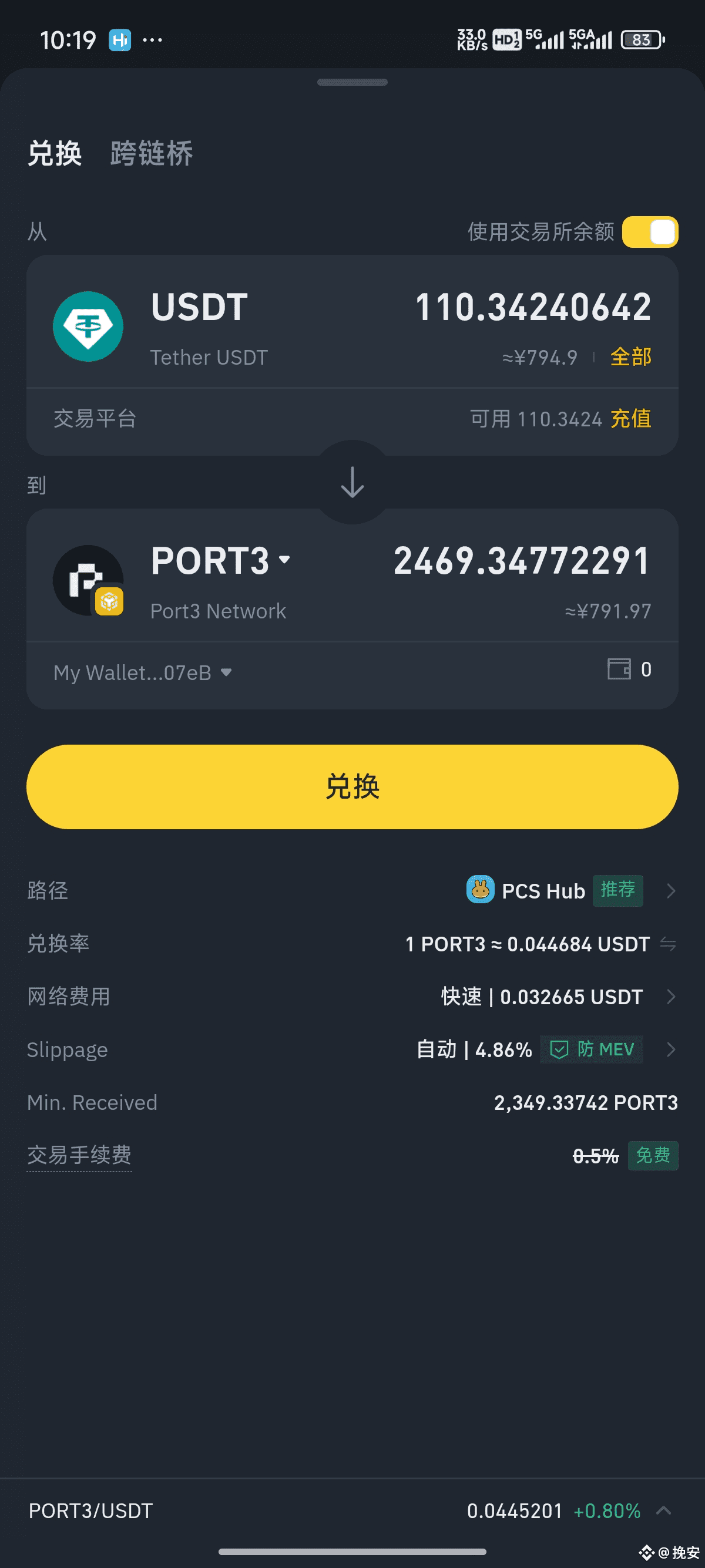705x1568 pixels.
Task: Tap 全部 to use full USDT balance
Action: [x=631, y=356]
